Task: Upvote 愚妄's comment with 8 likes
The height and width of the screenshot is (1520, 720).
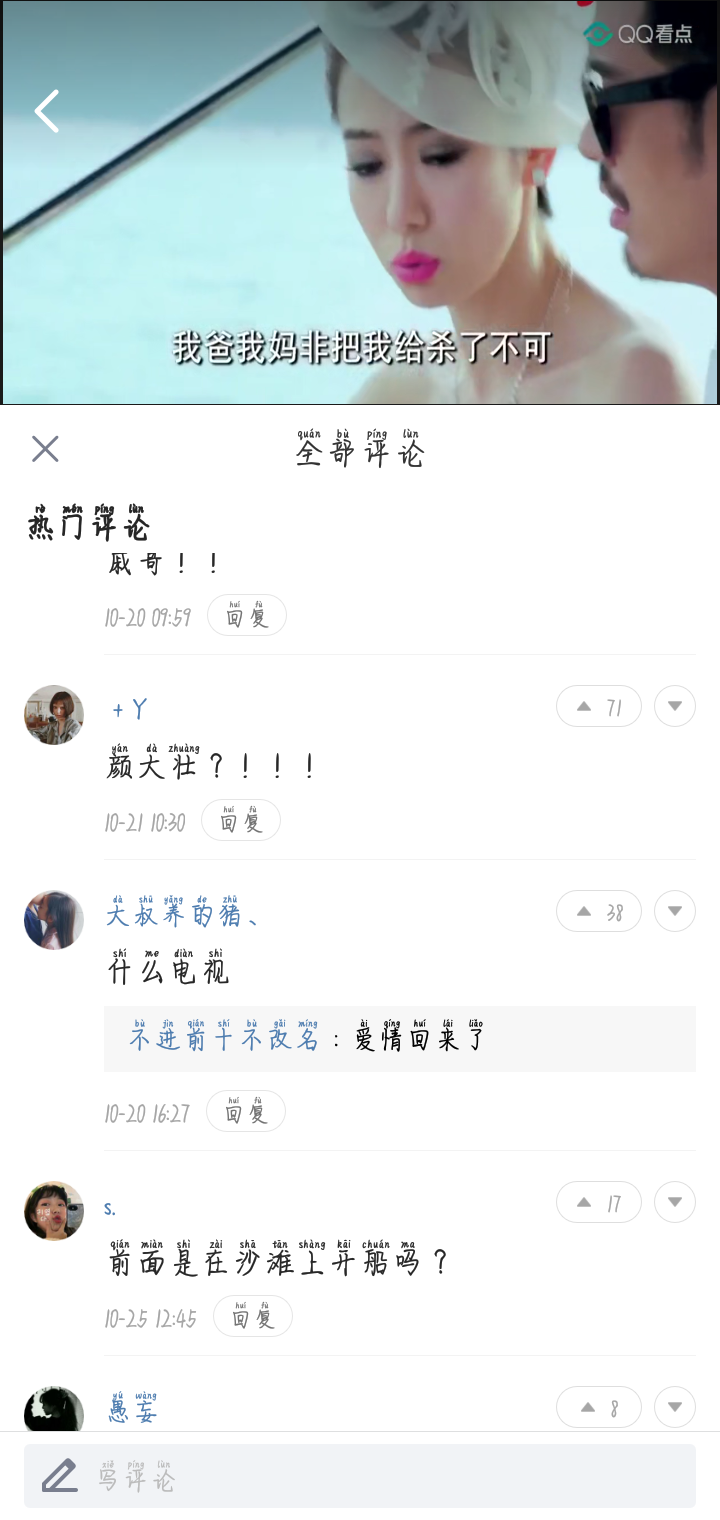Action: point(598,1408)
